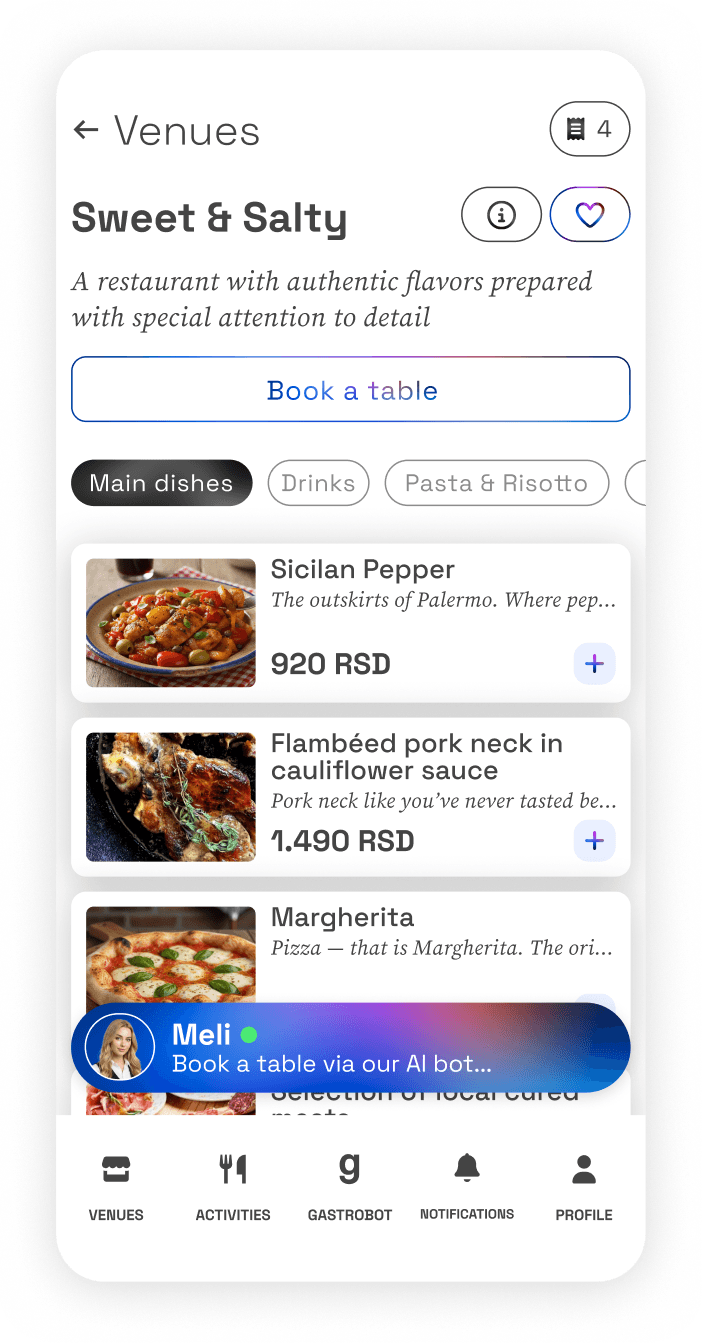The width and height of the screenshot is (702, 1344).
Task: Open restaurant info icon
Action: pyautogui.click(x=501, y=214)
